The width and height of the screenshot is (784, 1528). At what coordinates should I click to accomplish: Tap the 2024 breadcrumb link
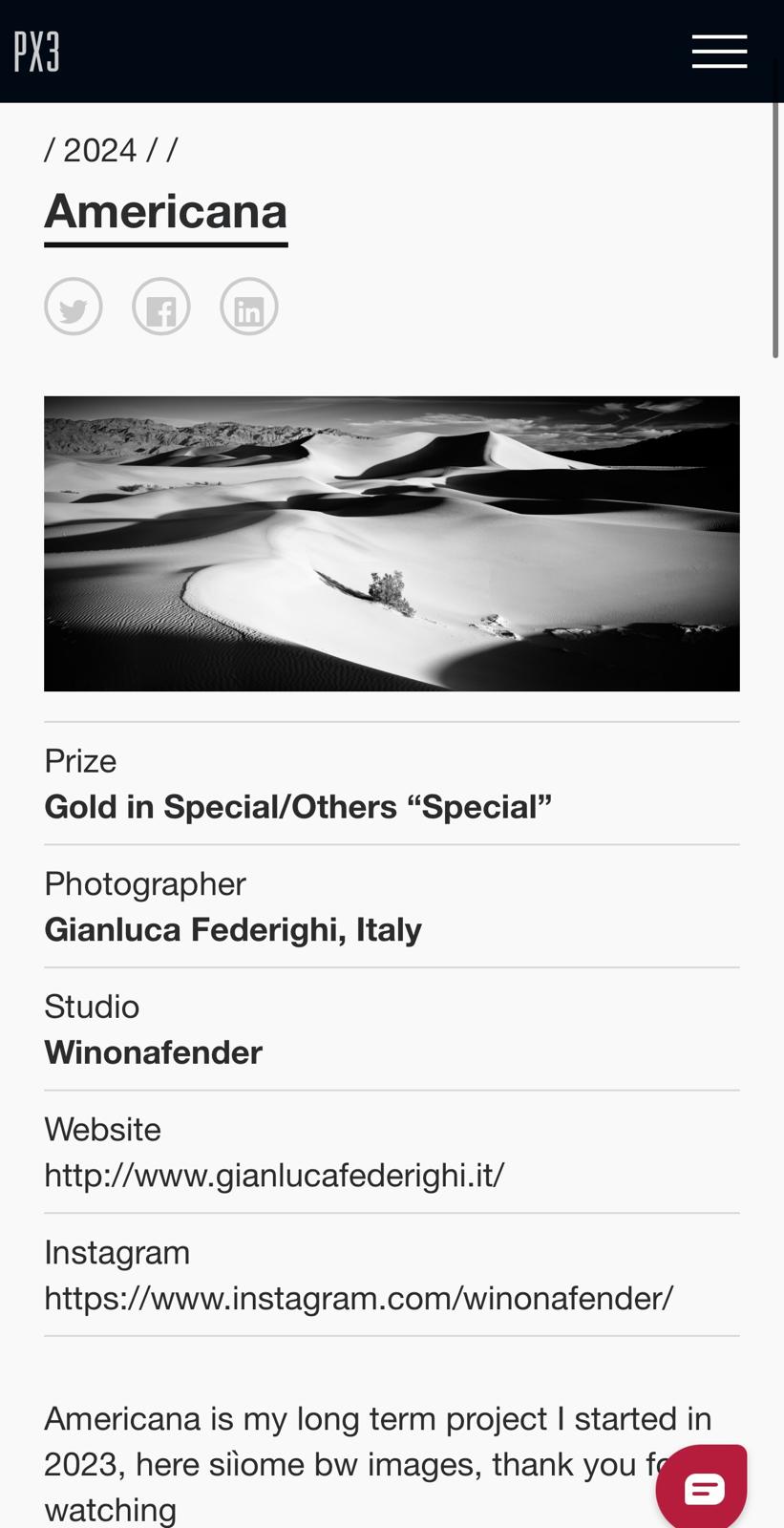[x=99, y=151]
